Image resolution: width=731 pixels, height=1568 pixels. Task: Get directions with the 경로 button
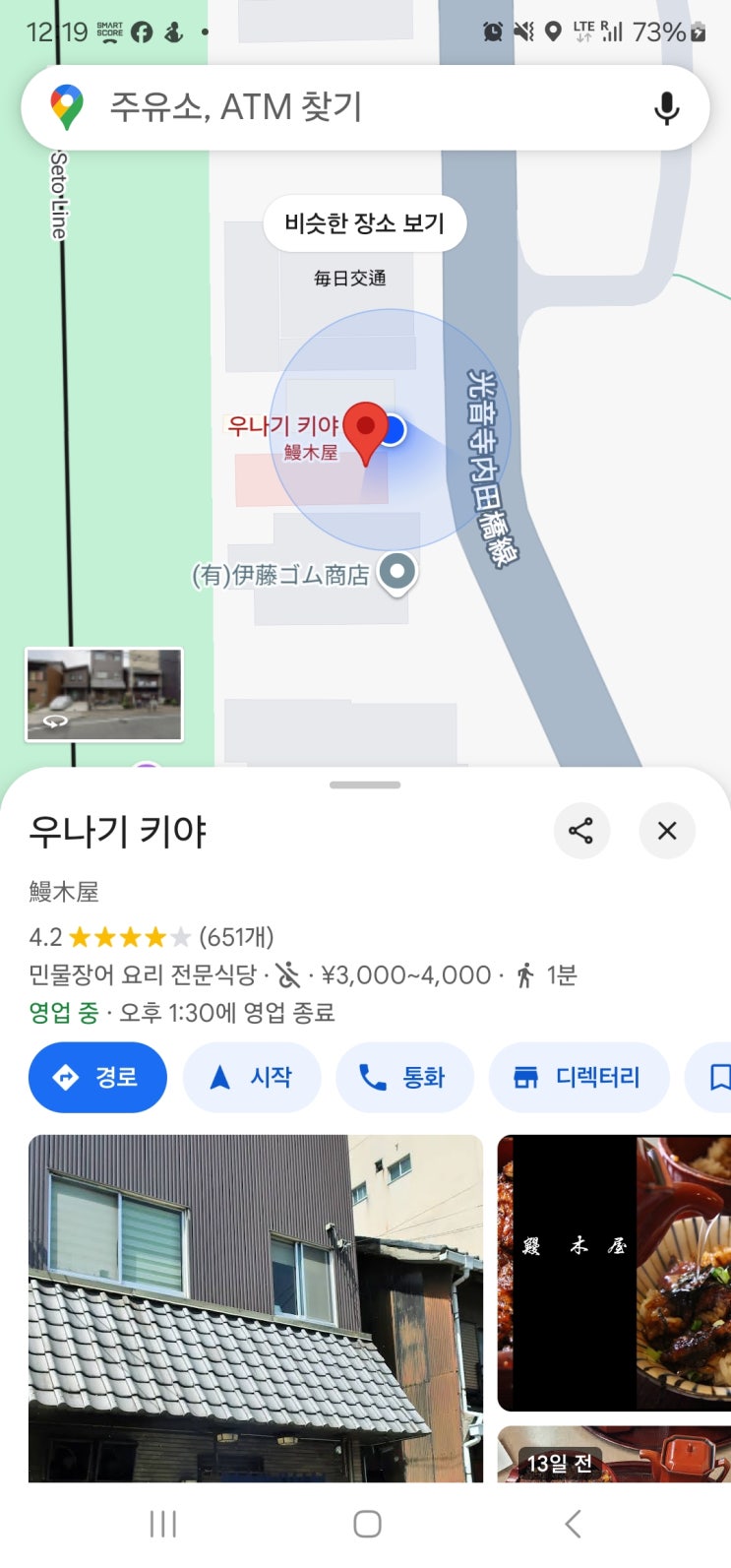(x=97, y=1077)
